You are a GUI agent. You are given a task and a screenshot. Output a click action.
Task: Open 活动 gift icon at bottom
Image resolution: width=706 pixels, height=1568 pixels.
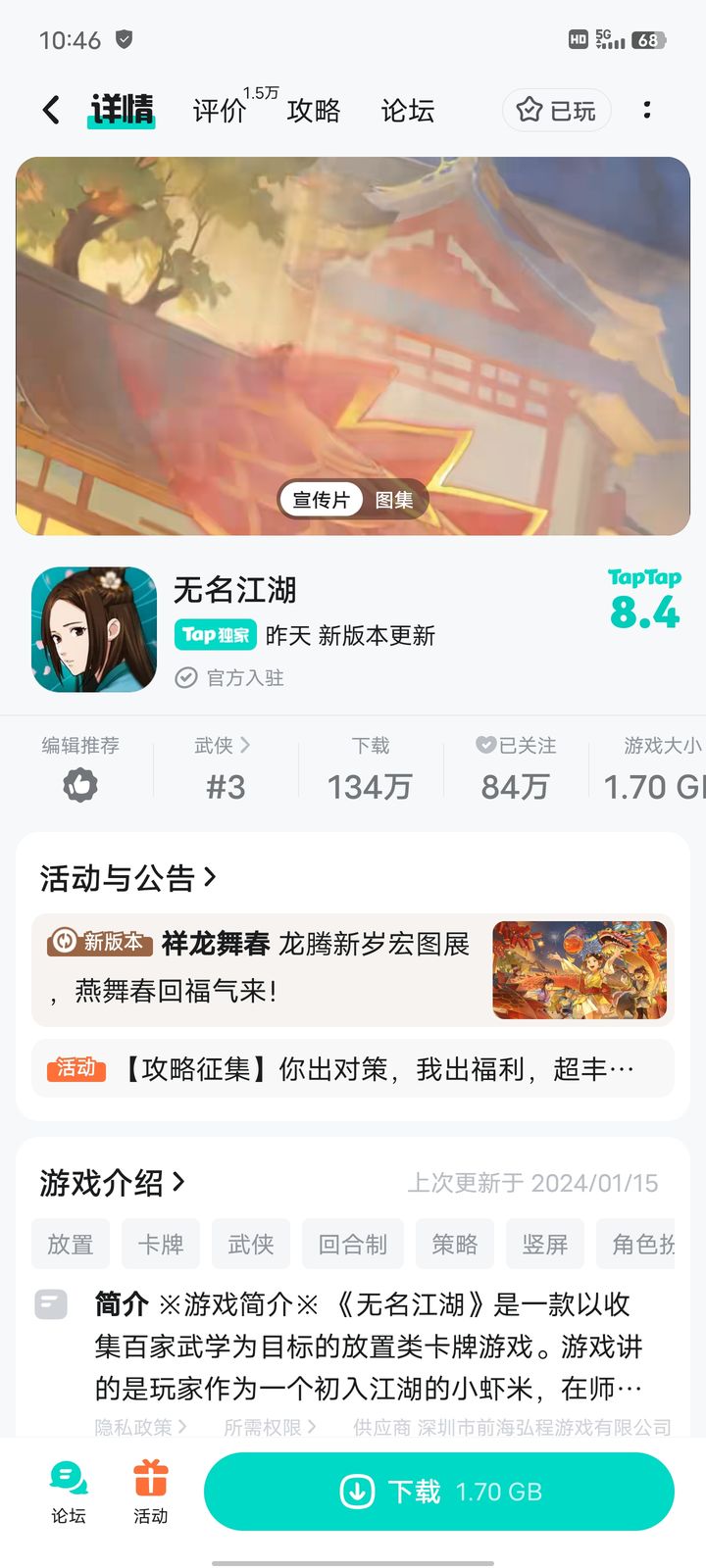coord(151,1493)
